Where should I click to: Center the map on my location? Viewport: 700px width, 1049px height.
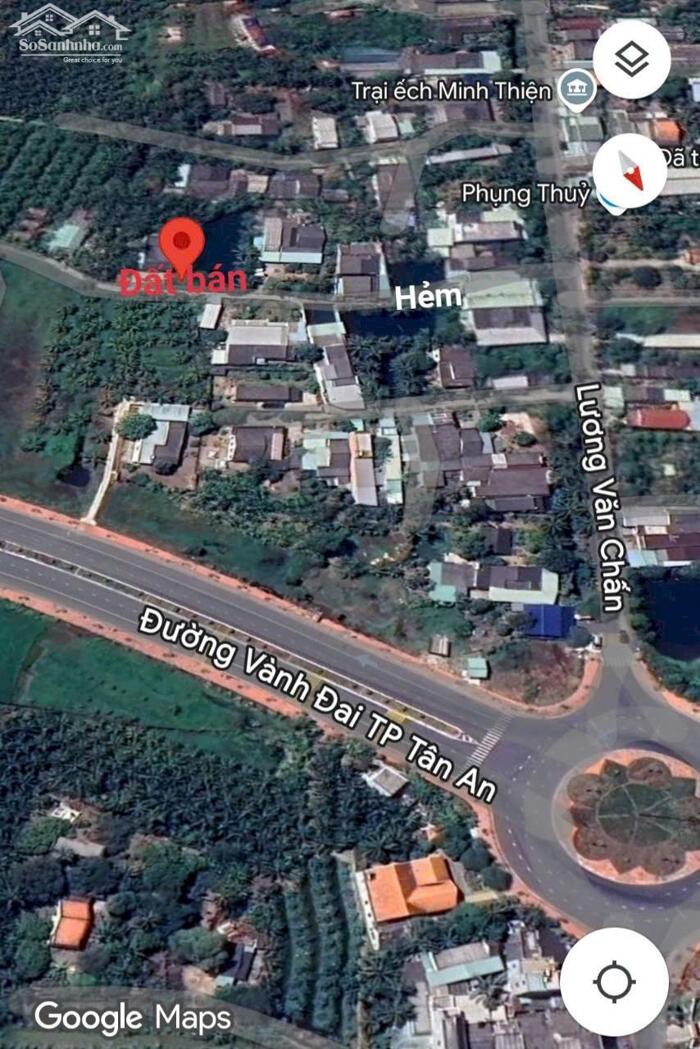tap(614, 981)
